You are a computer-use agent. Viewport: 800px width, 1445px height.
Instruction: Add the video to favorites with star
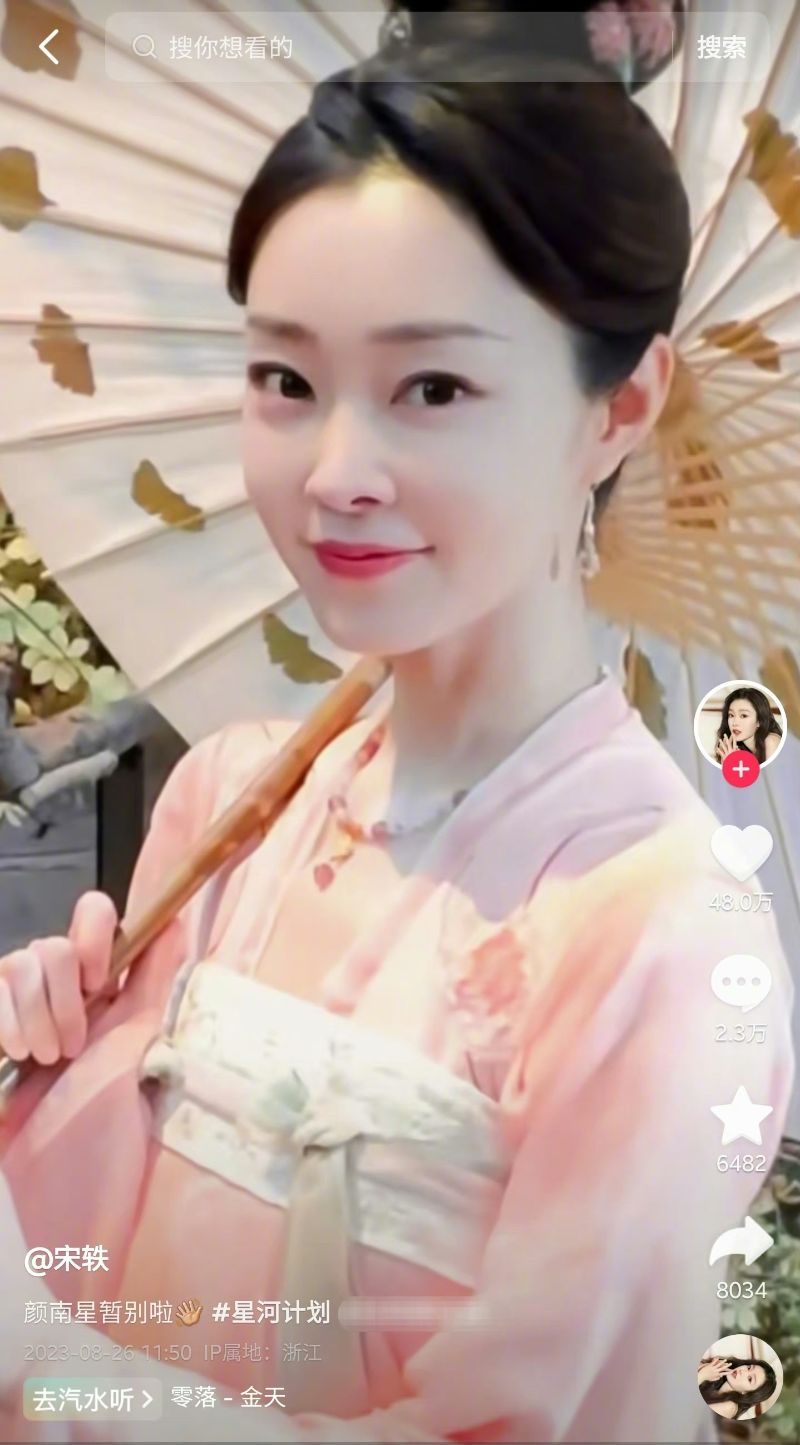click(741, 1116)
